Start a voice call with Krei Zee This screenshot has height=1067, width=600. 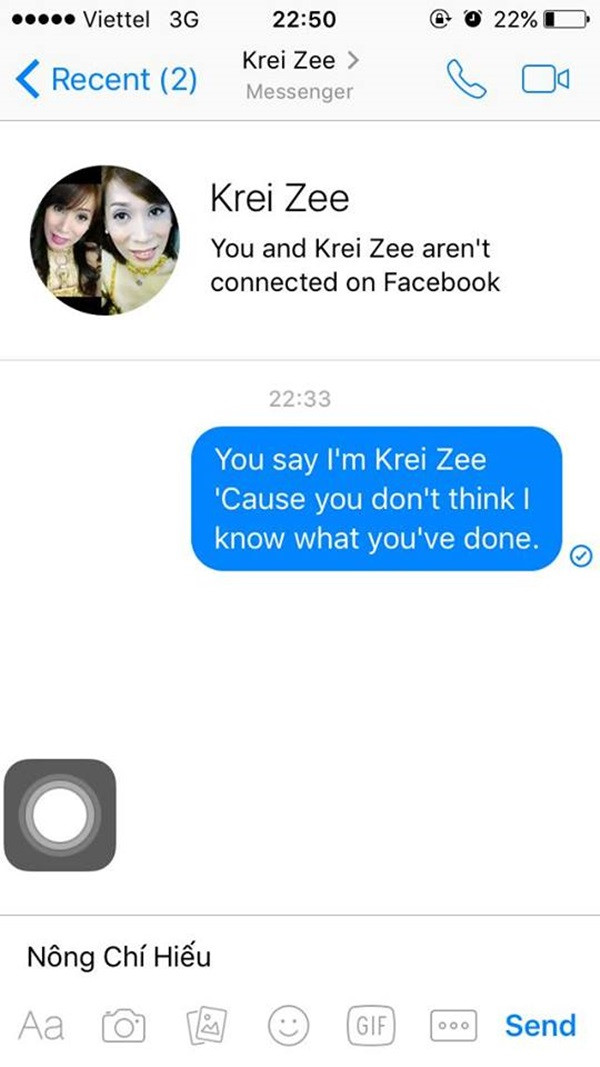click(466, 80)
